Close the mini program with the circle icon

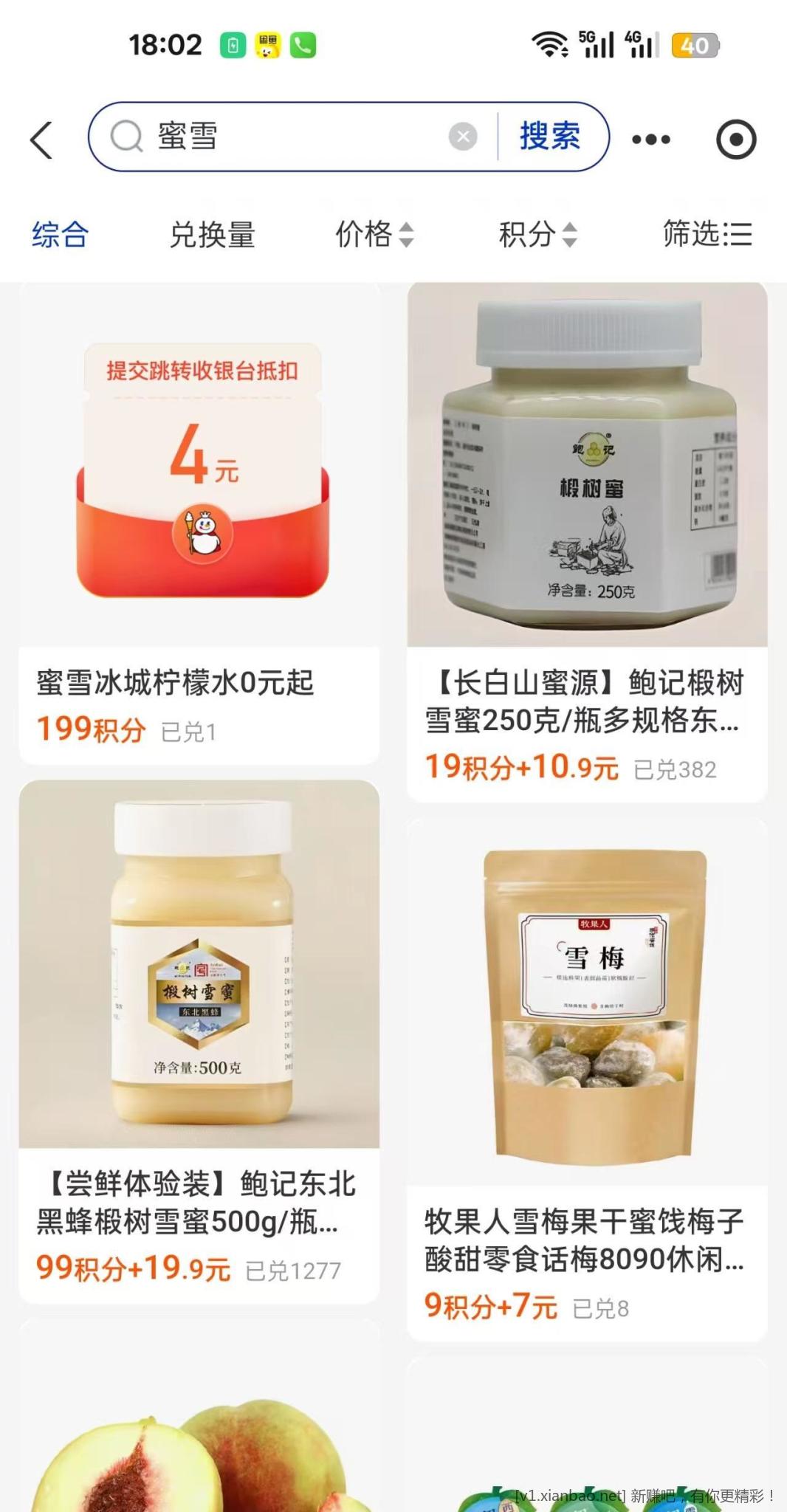(736, 140)
